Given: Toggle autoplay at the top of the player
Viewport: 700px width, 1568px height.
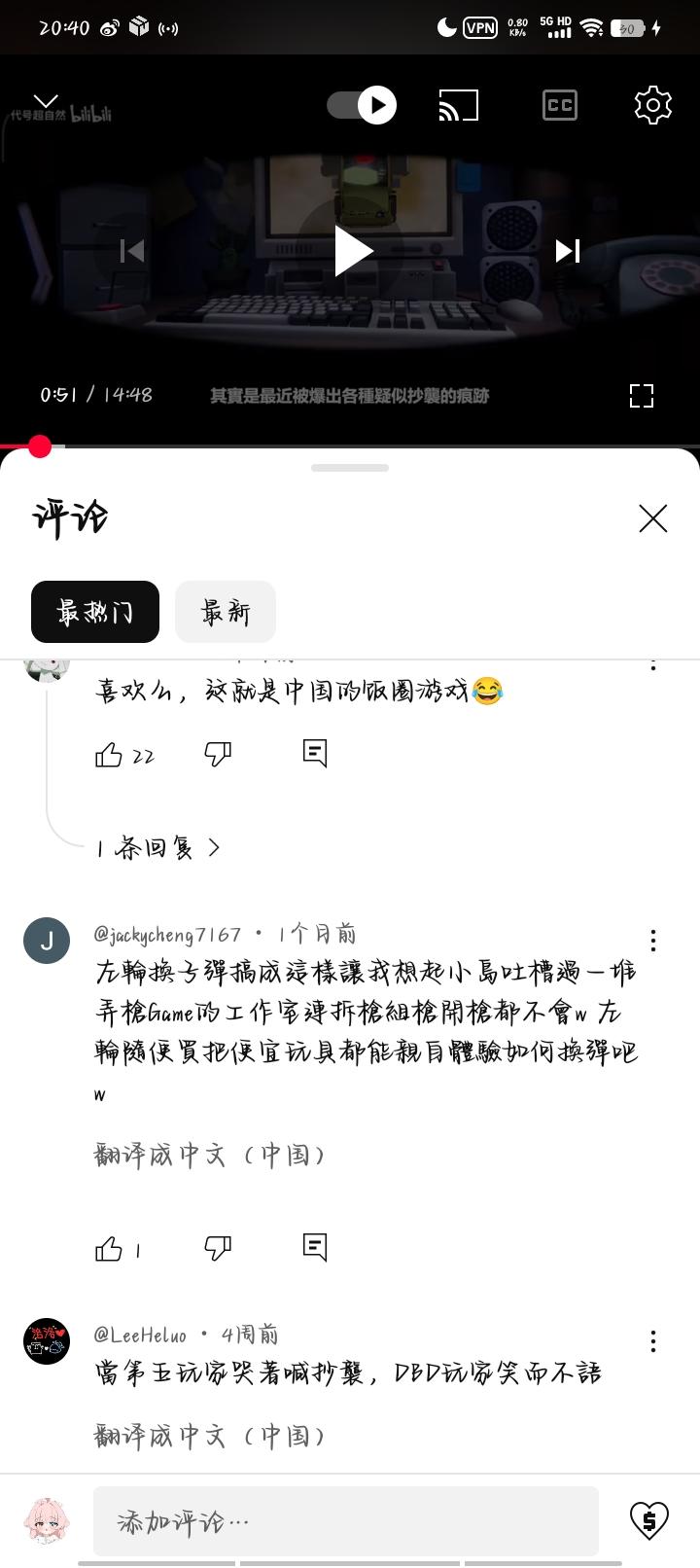Looking at the screenshot, I should tap(361, 105).
